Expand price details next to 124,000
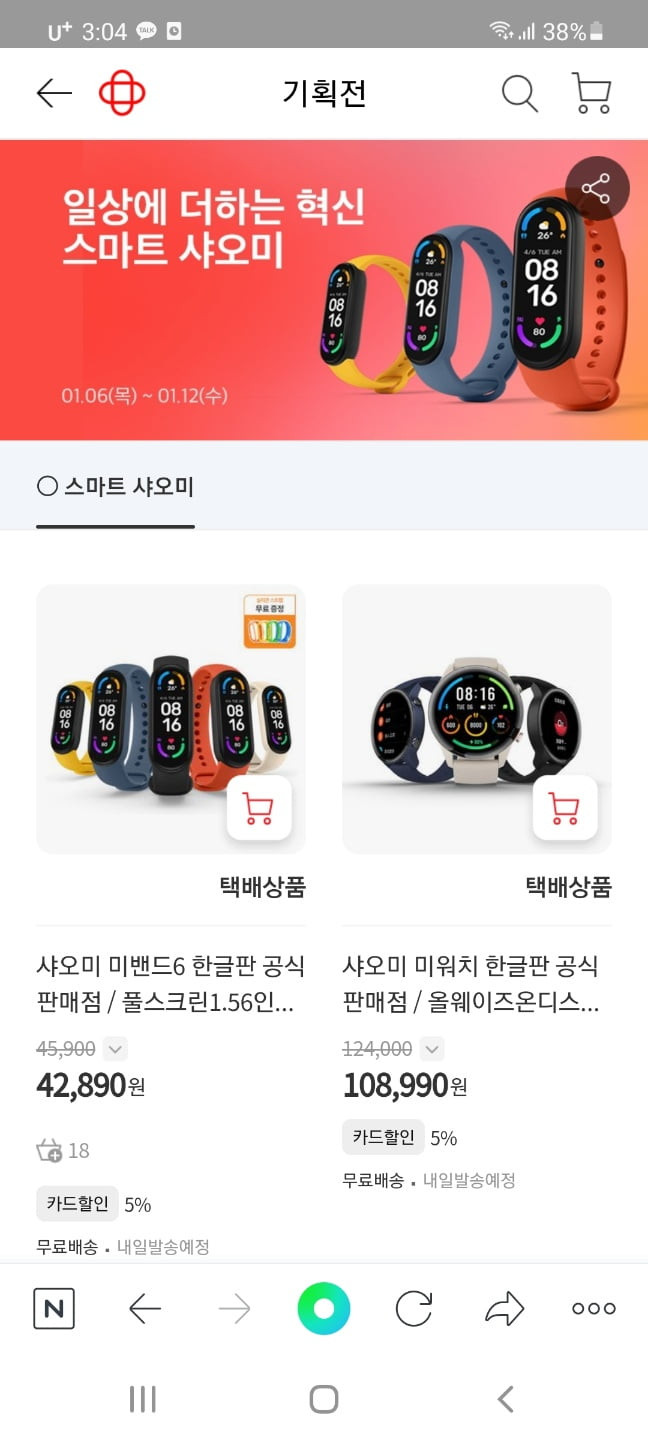Image resolution: width=648 pixels, height=1440 pixels. [x=432, y=1049]
